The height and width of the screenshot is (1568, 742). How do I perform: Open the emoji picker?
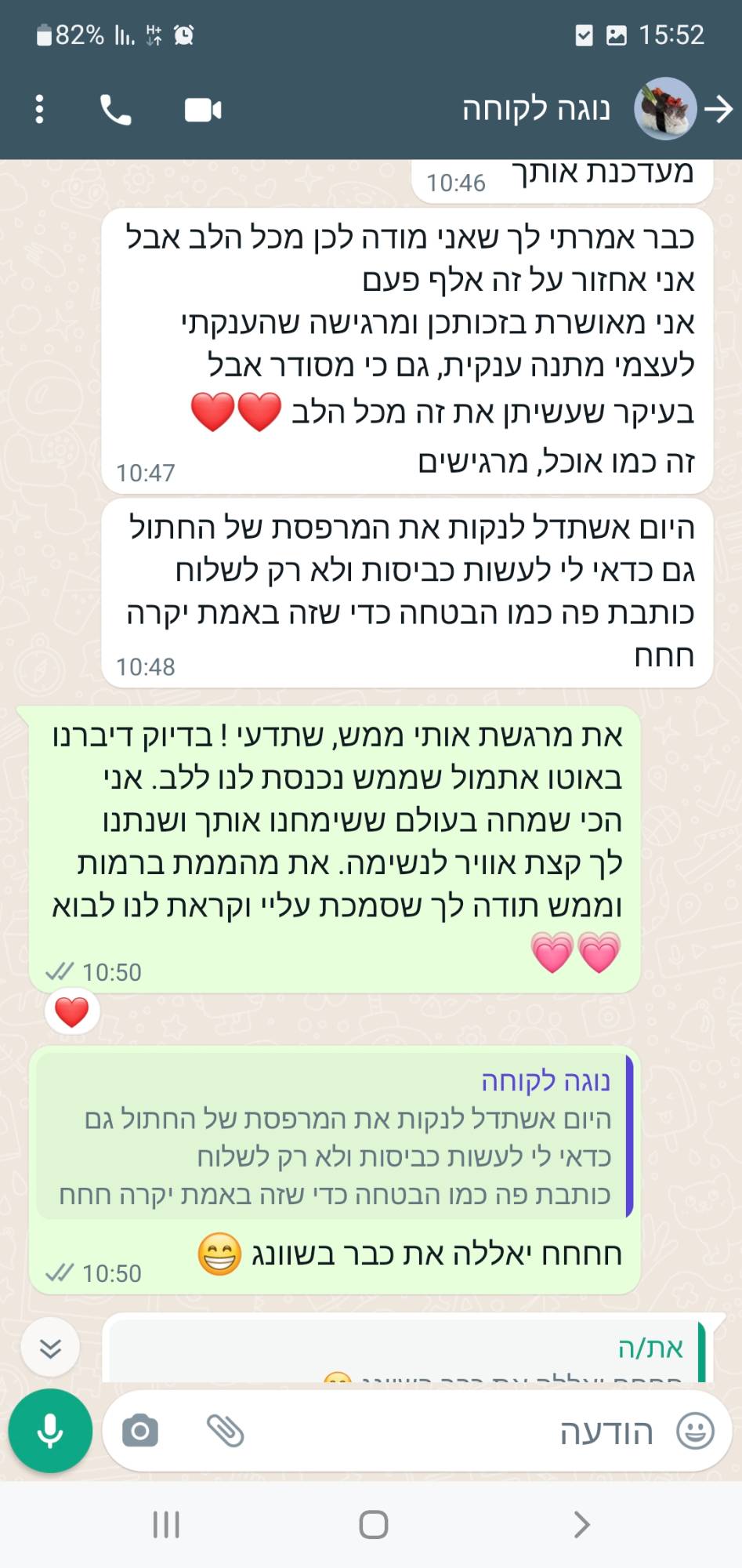[x=695, y=1431]
